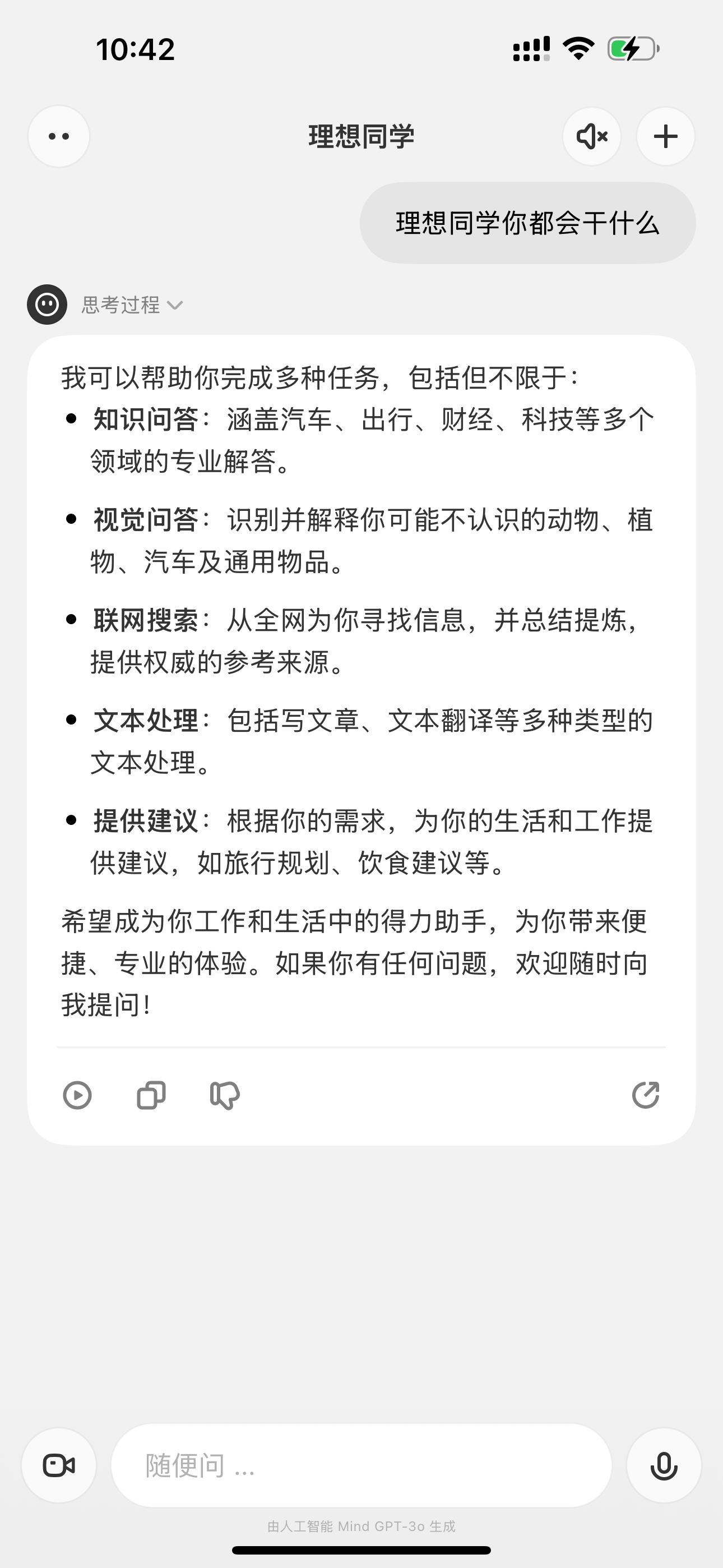This screenshot has width=723, height=1568.
Task: Collapse the 思考过程 chevron
Action: click(176, 306)
